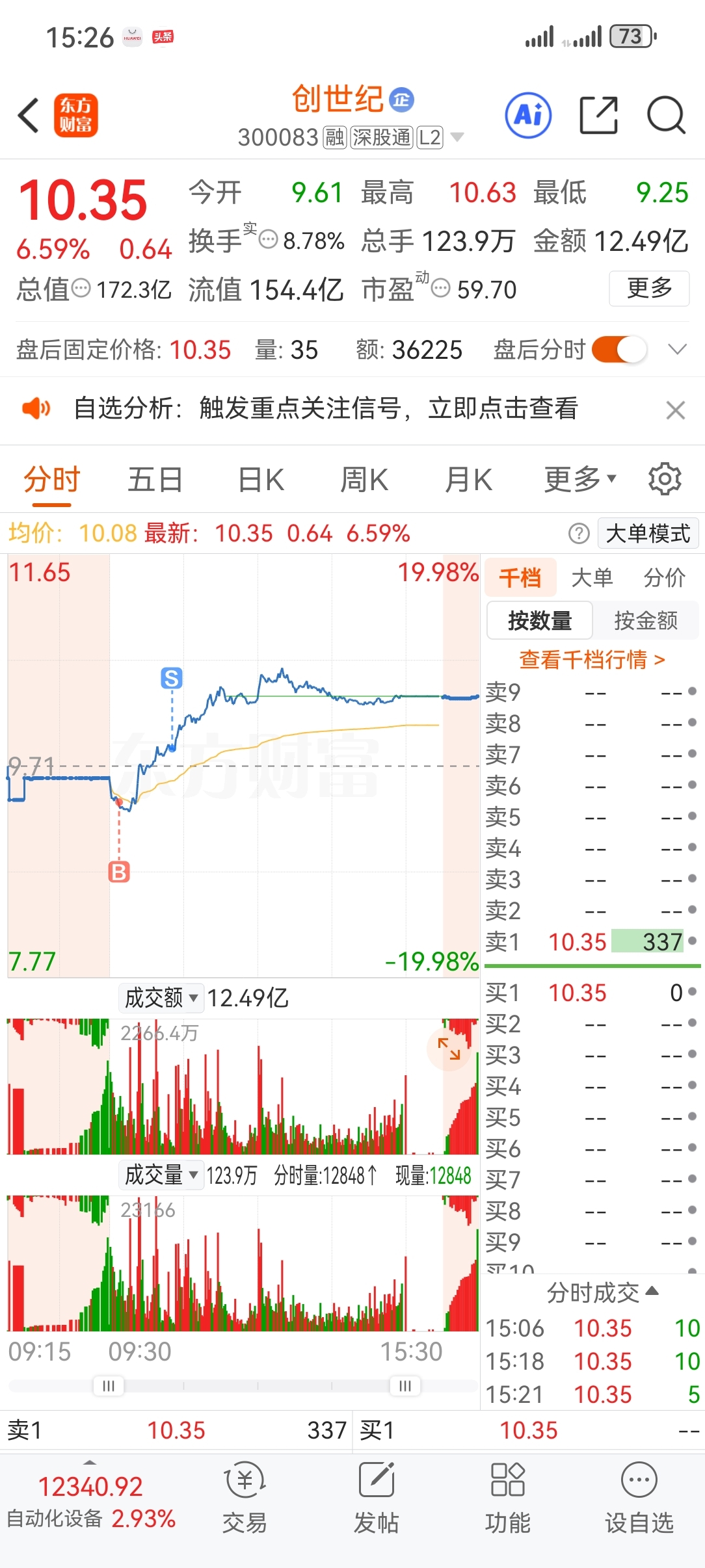705x1568 pixels.
Task: Open stock search magnifier
Action: click(666, 115)
